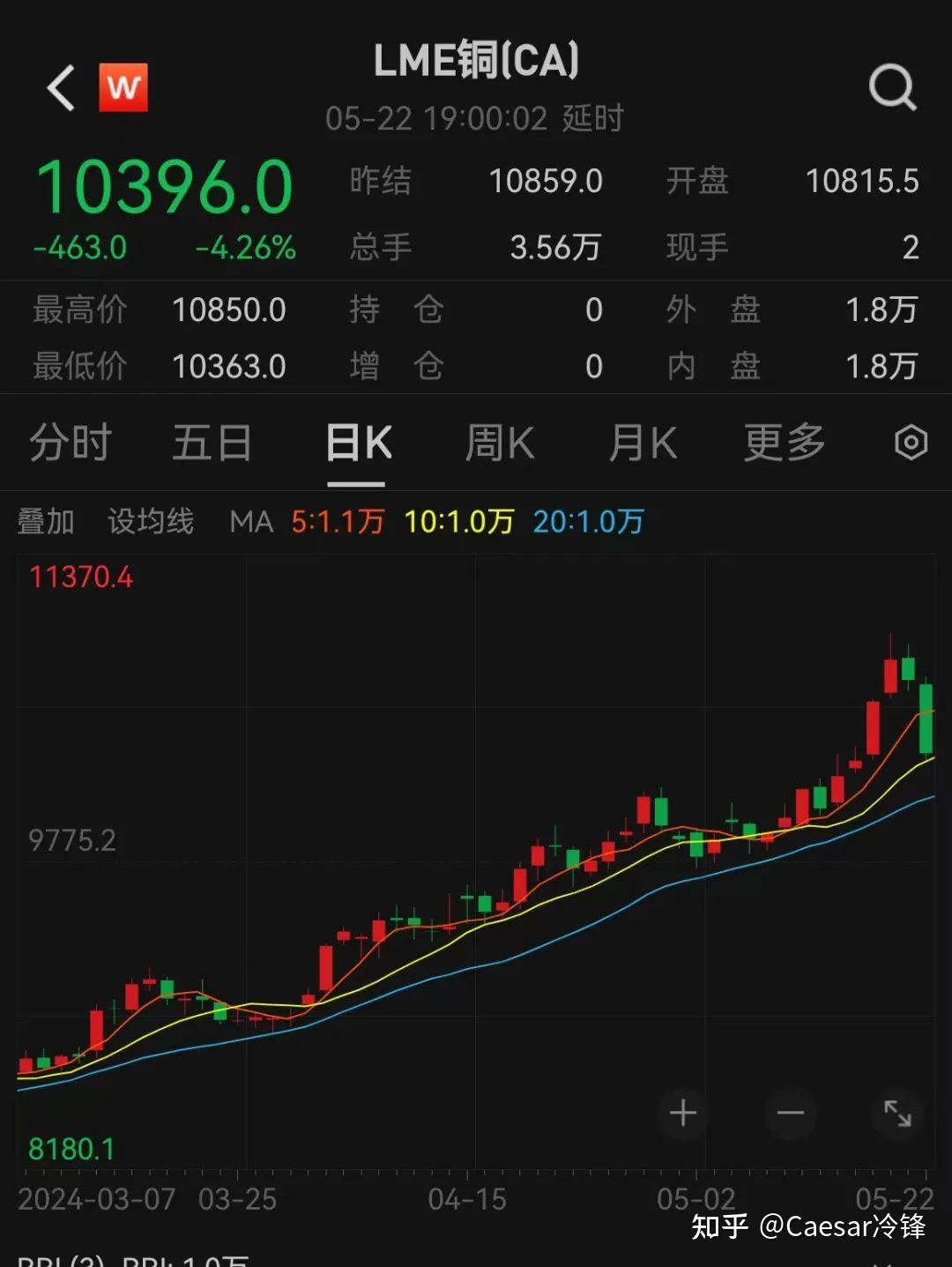952x1267 pixels.
Task: Zoom out of the chart with minus icon
Action: [x=789, y=1114]
